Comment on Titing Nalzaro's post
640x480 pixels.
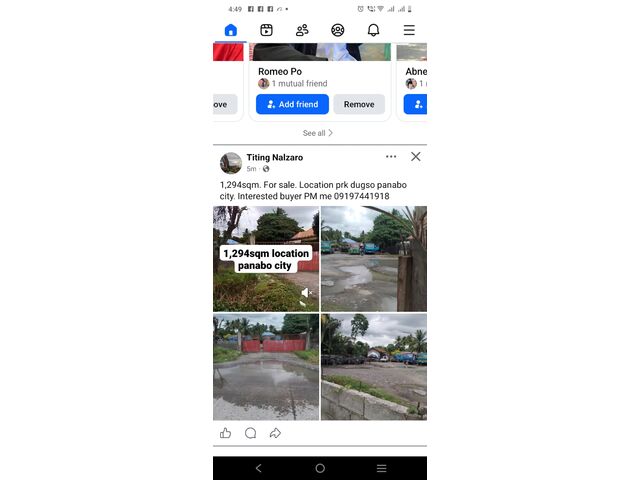pos(250,433)
